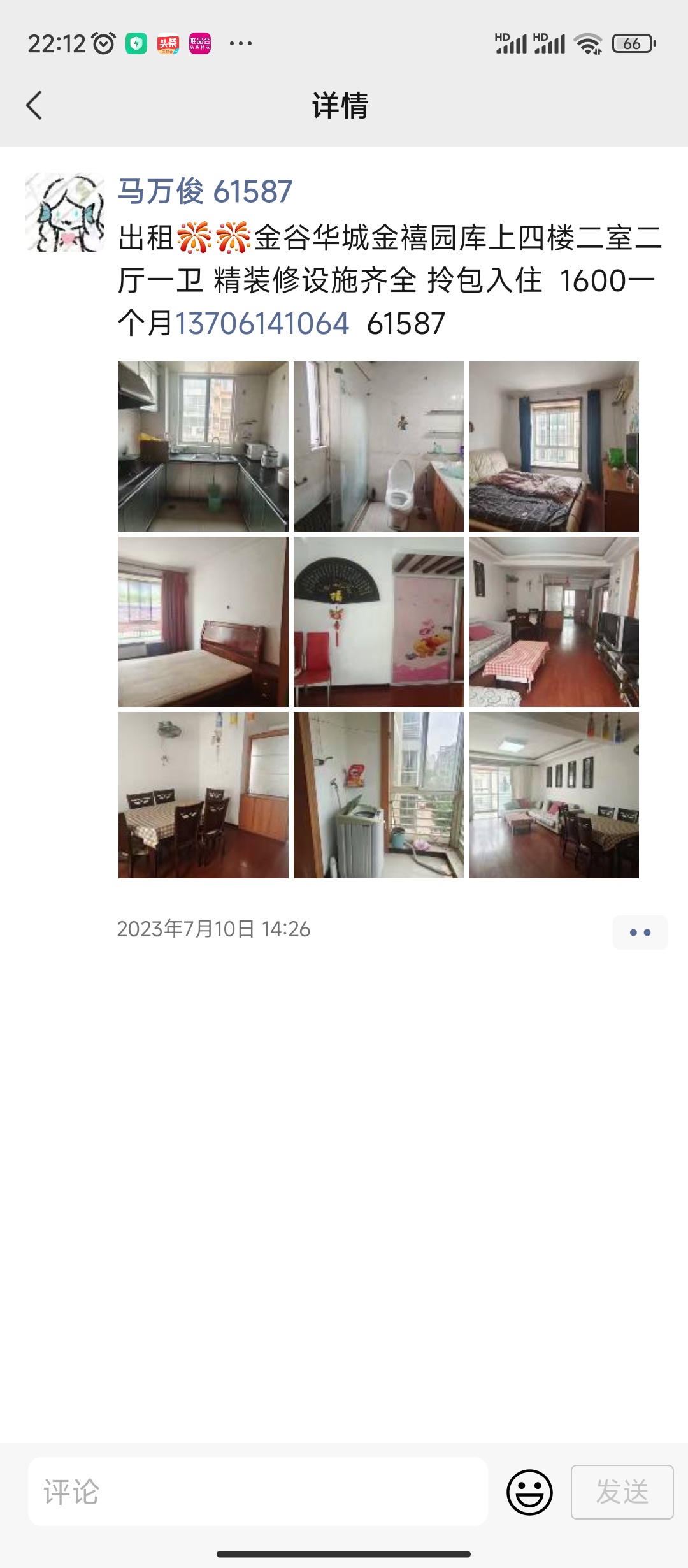
Task: Open 马万俊 61587's profile avatar
Action: 65,212
